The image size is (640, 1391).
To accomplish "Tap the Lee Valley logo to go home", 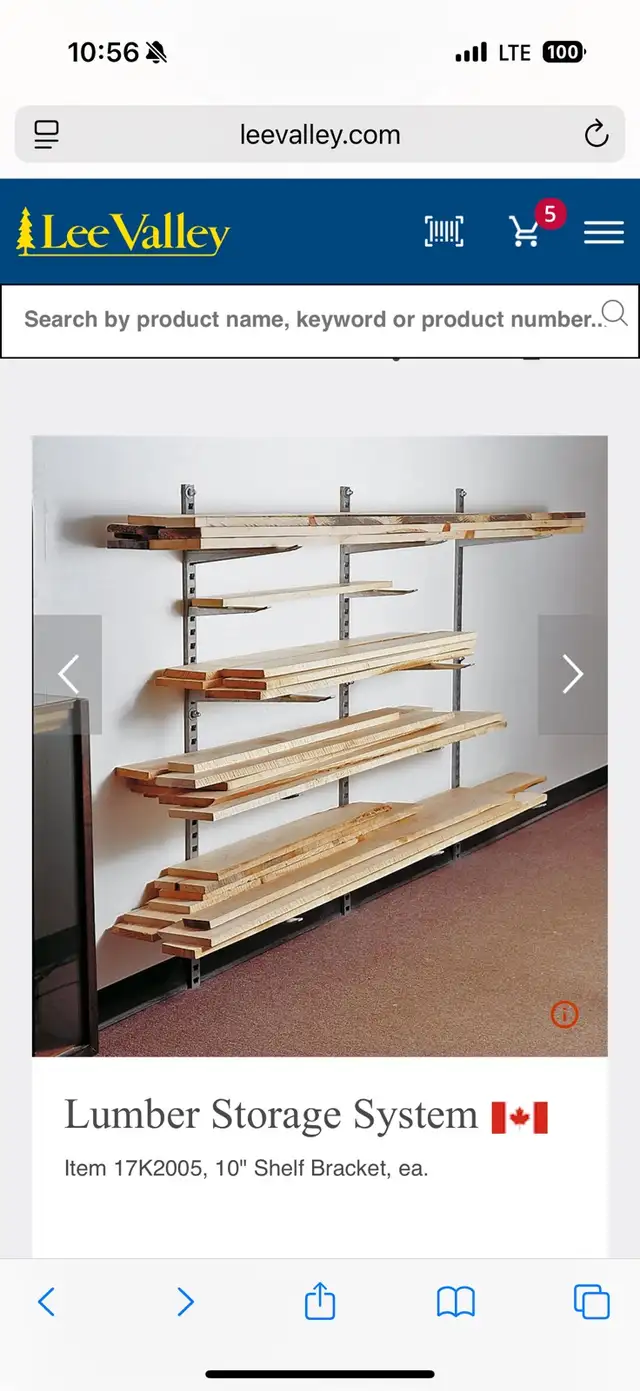I will (x=123, y=231).
